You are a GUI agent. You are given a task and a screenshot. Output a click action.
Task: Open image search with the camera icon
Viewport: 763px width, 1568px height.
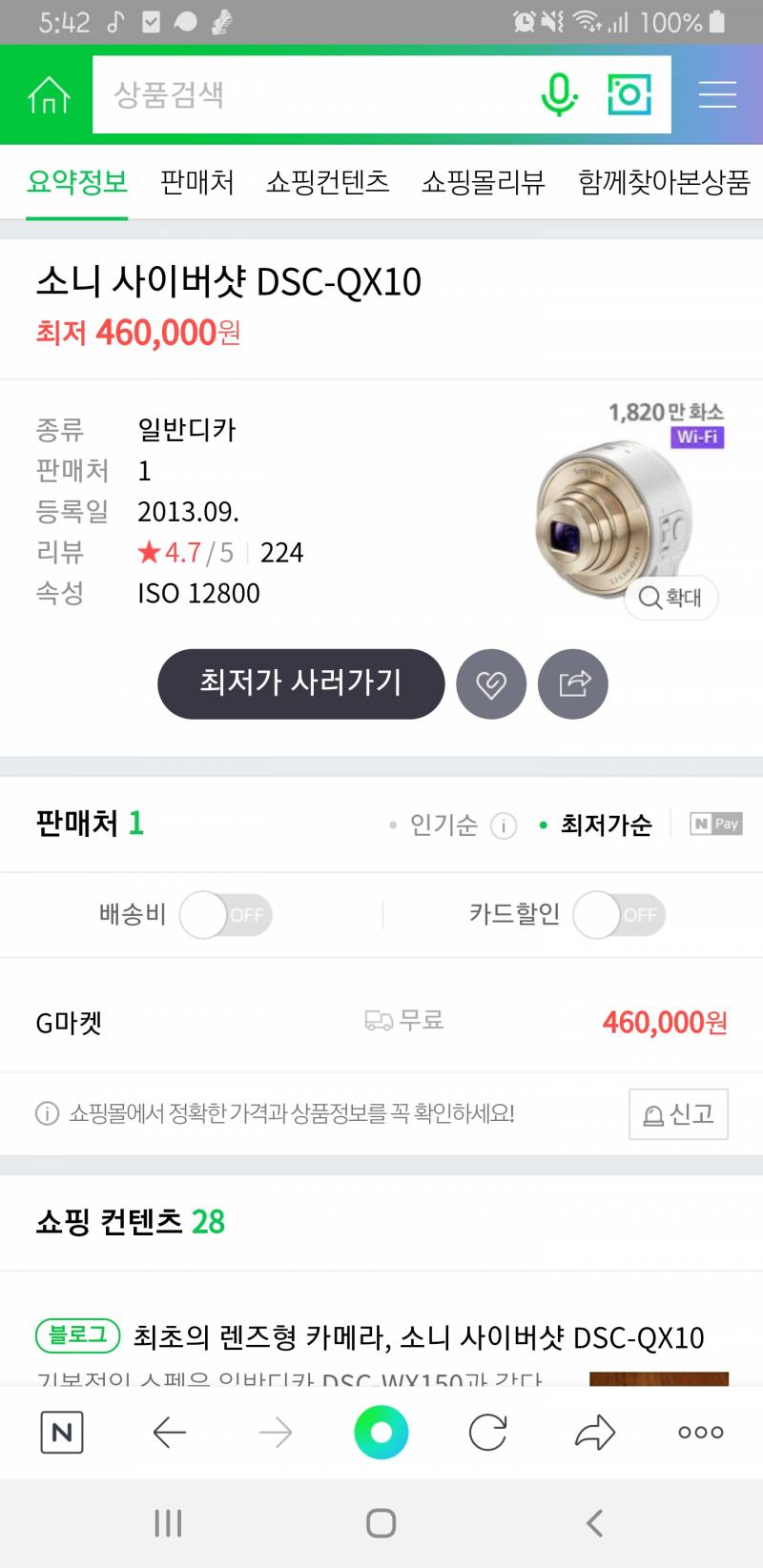pos(629,94)
